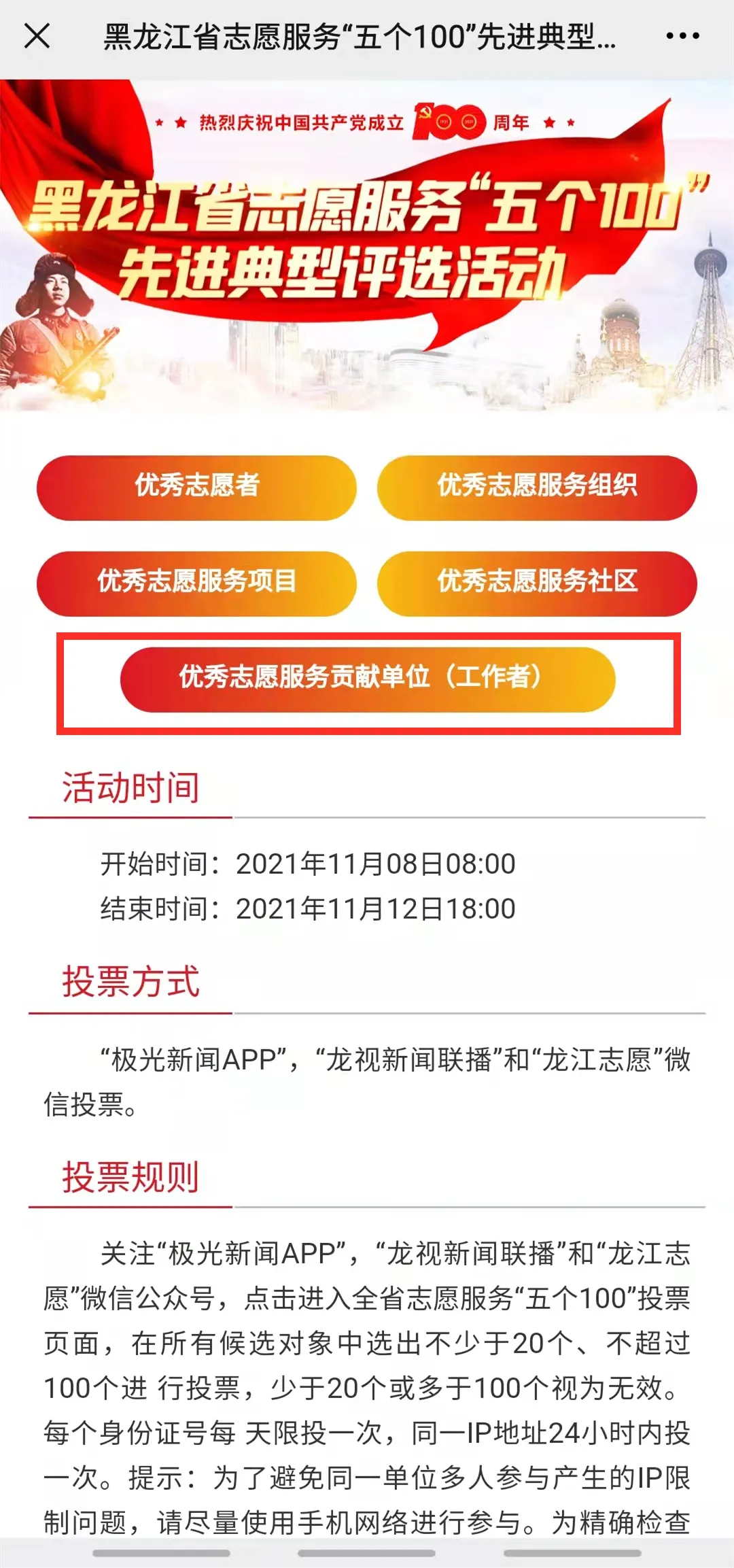Tap 优秀志愿服务贡献单位（工作者）button
This screenshot has width=734, height=1568.
coord(368,679)
